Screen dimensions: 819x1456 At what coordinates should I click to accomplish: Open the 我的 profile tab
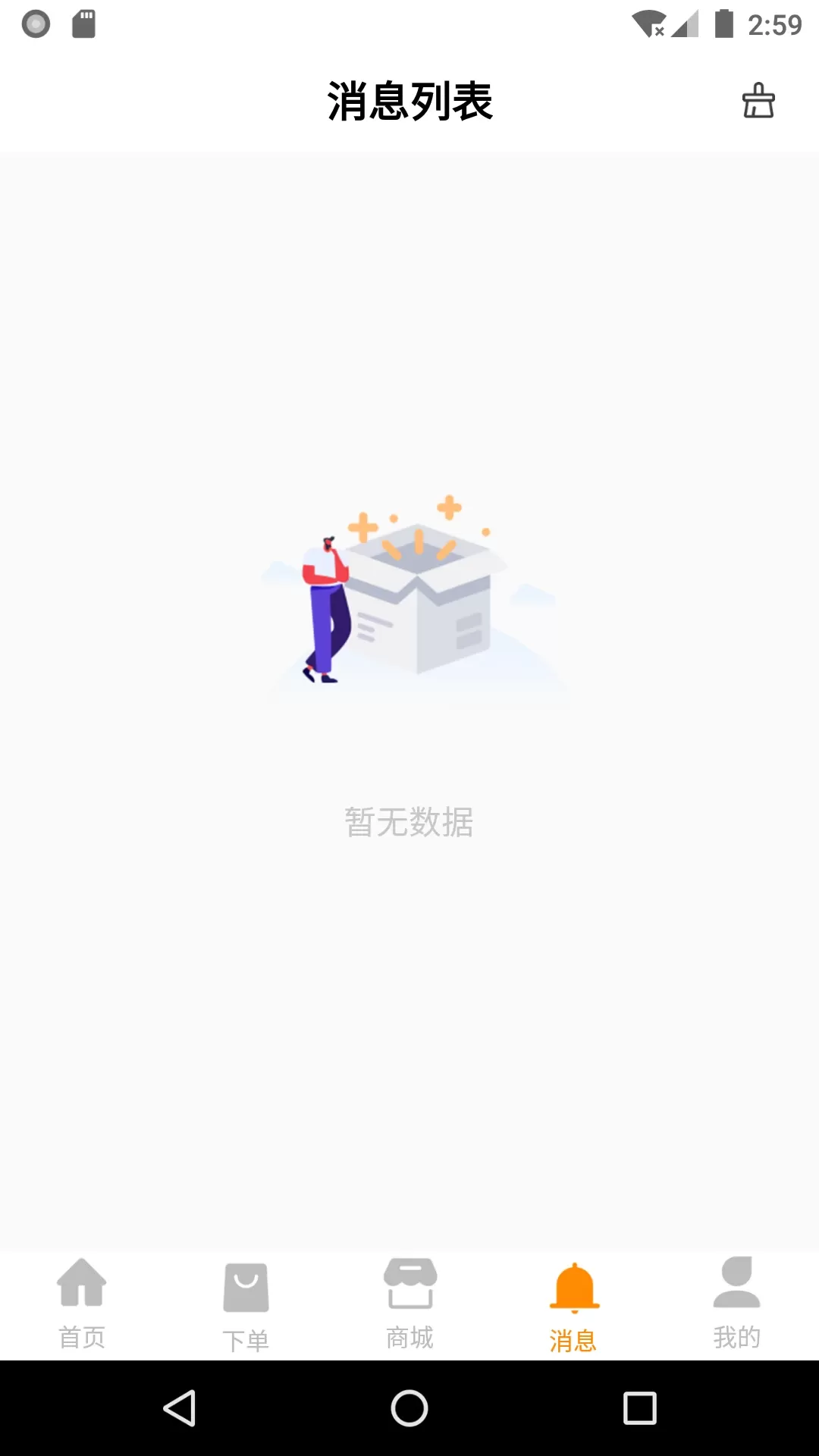(736, 1304)
